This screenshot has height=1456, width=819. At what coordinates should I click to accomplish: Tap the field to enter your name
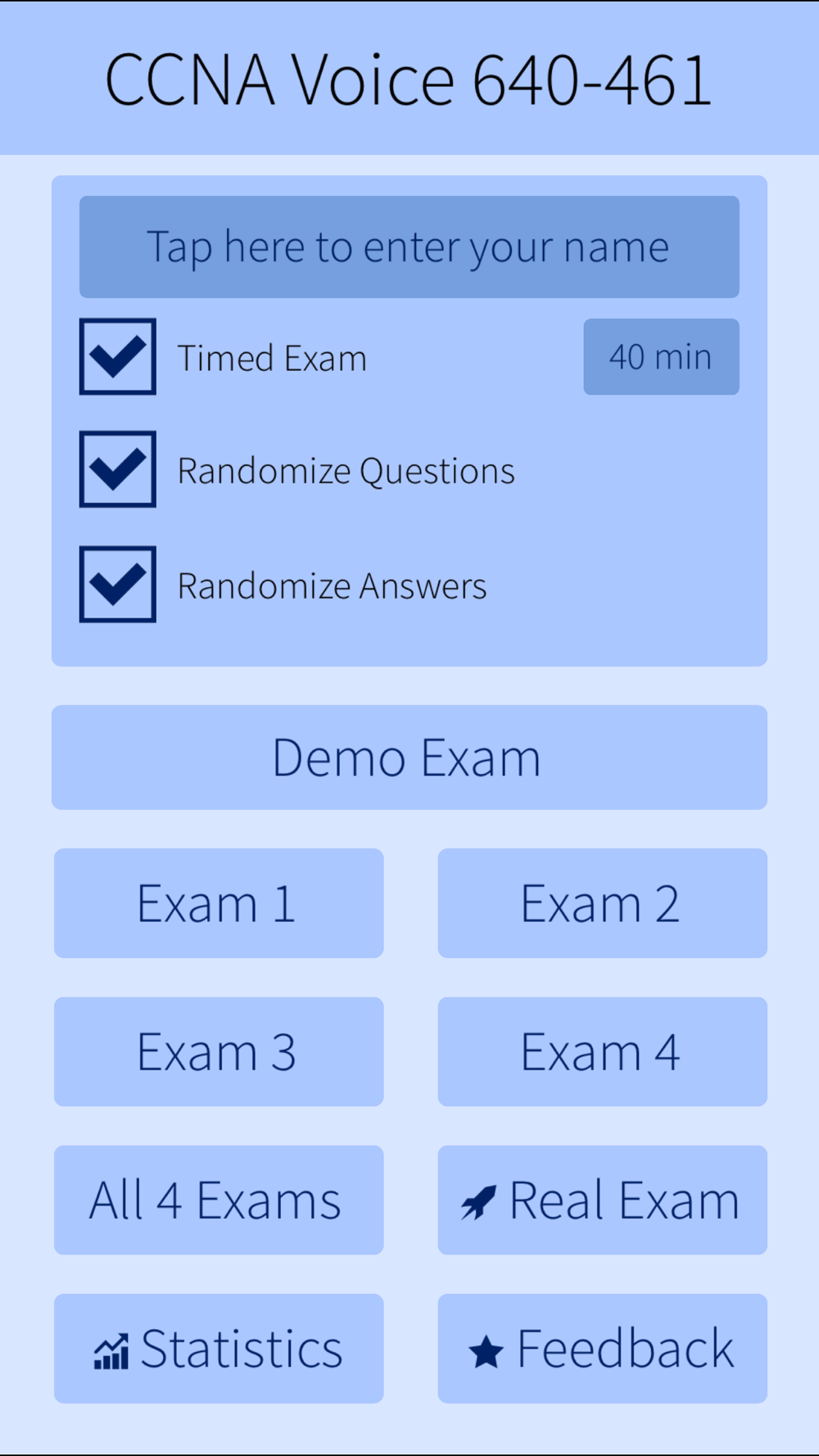(409, 246)
